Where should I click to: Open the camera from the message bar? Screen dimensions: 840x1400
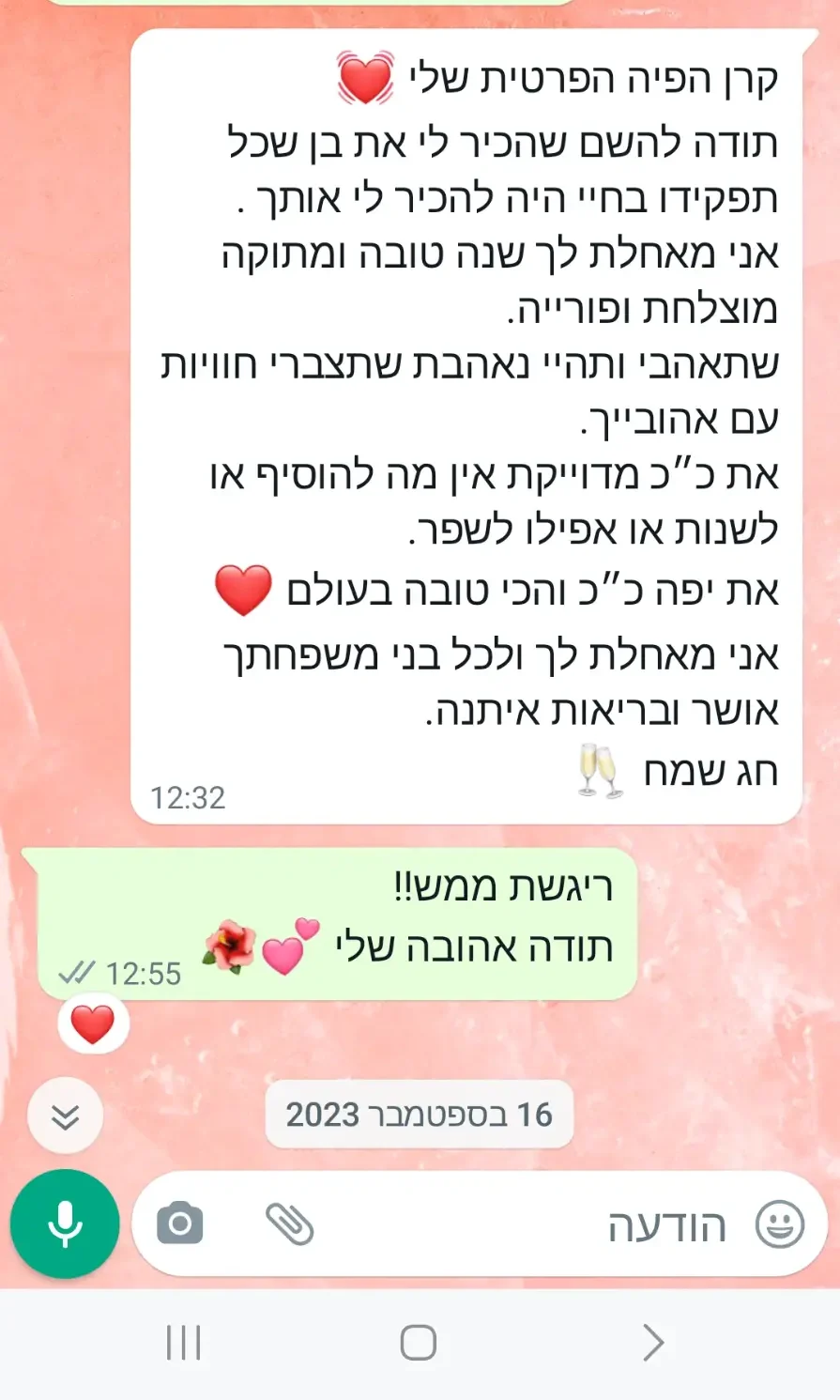pyautogui.click(x=180, y=1223)
